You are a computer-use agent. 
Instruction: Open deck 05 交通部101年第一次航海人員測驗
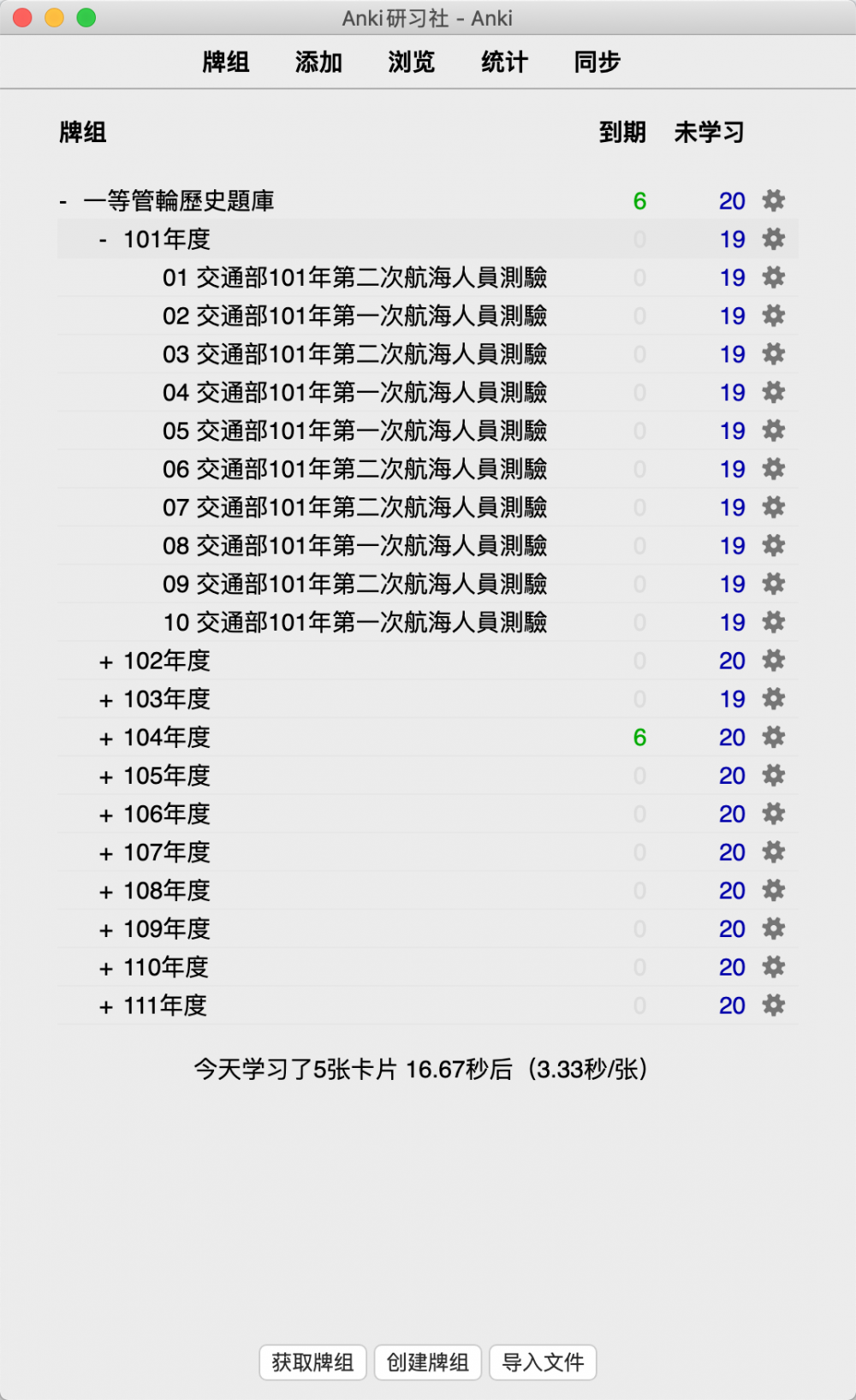point(354,430)
